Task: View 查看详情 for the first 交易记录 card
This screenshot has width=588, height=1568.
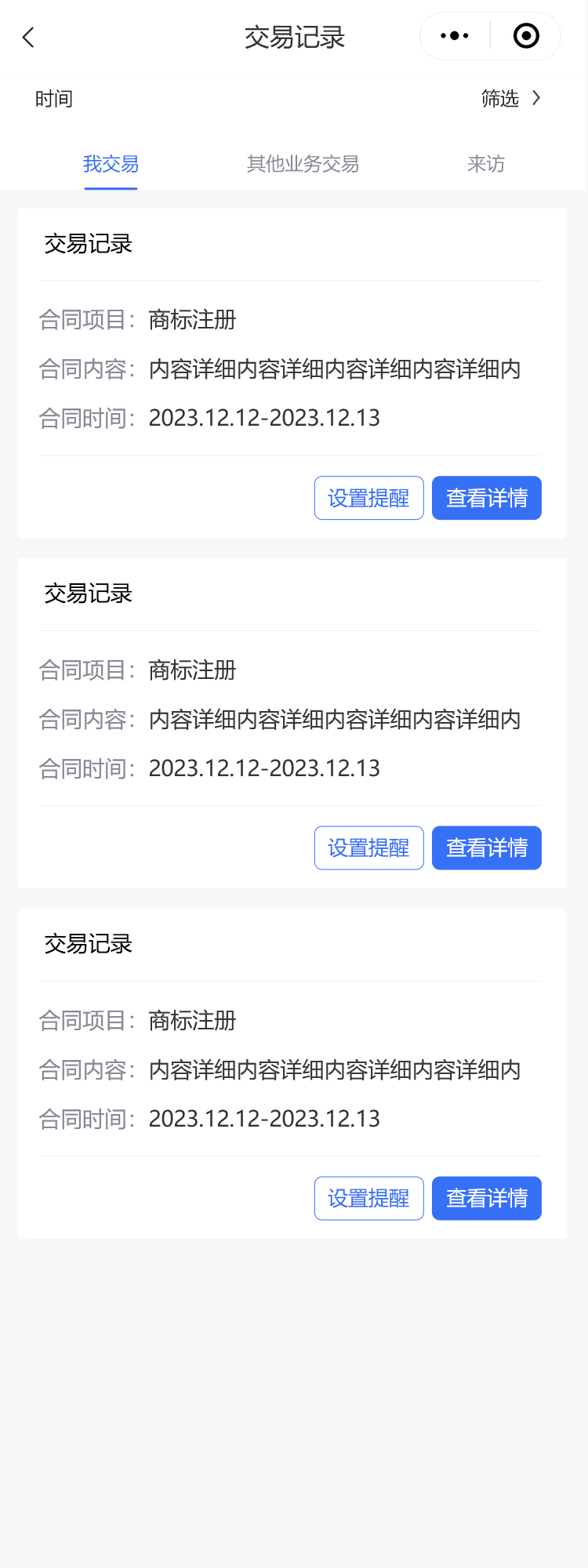Action: (x=486, y=498)
